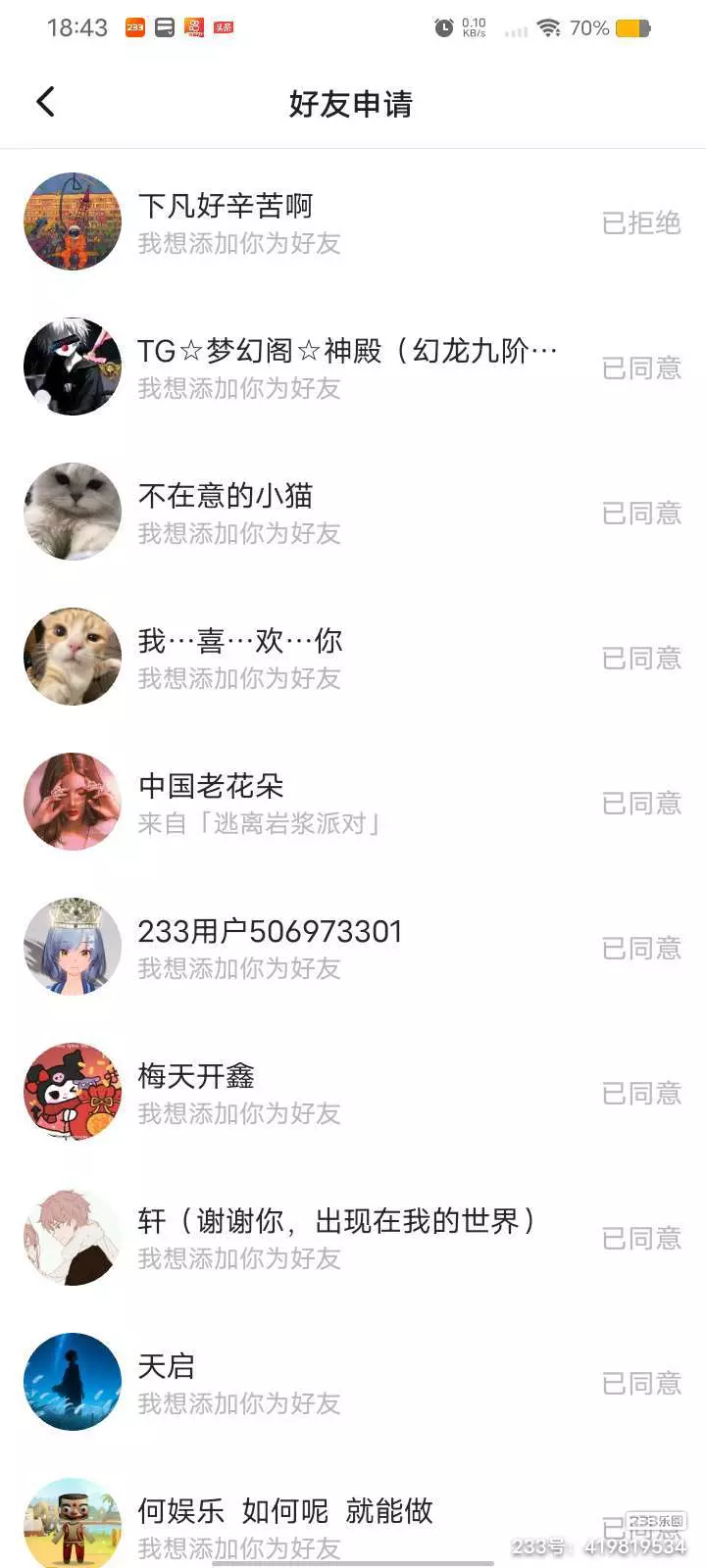The image size is (706, 1568).
Task: View the 中国老花朵 friend request
Action: (353, 802)
